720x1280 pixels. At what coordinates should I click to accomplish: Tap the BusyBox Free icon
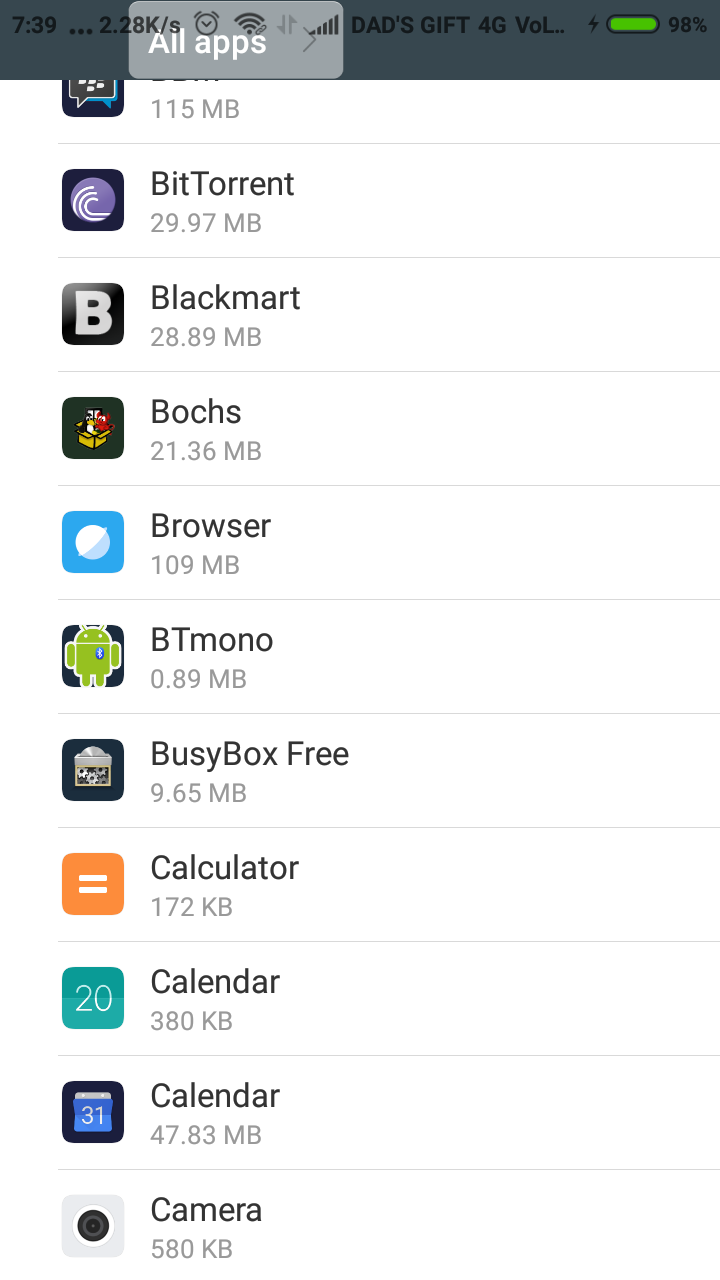click(92, 770)
